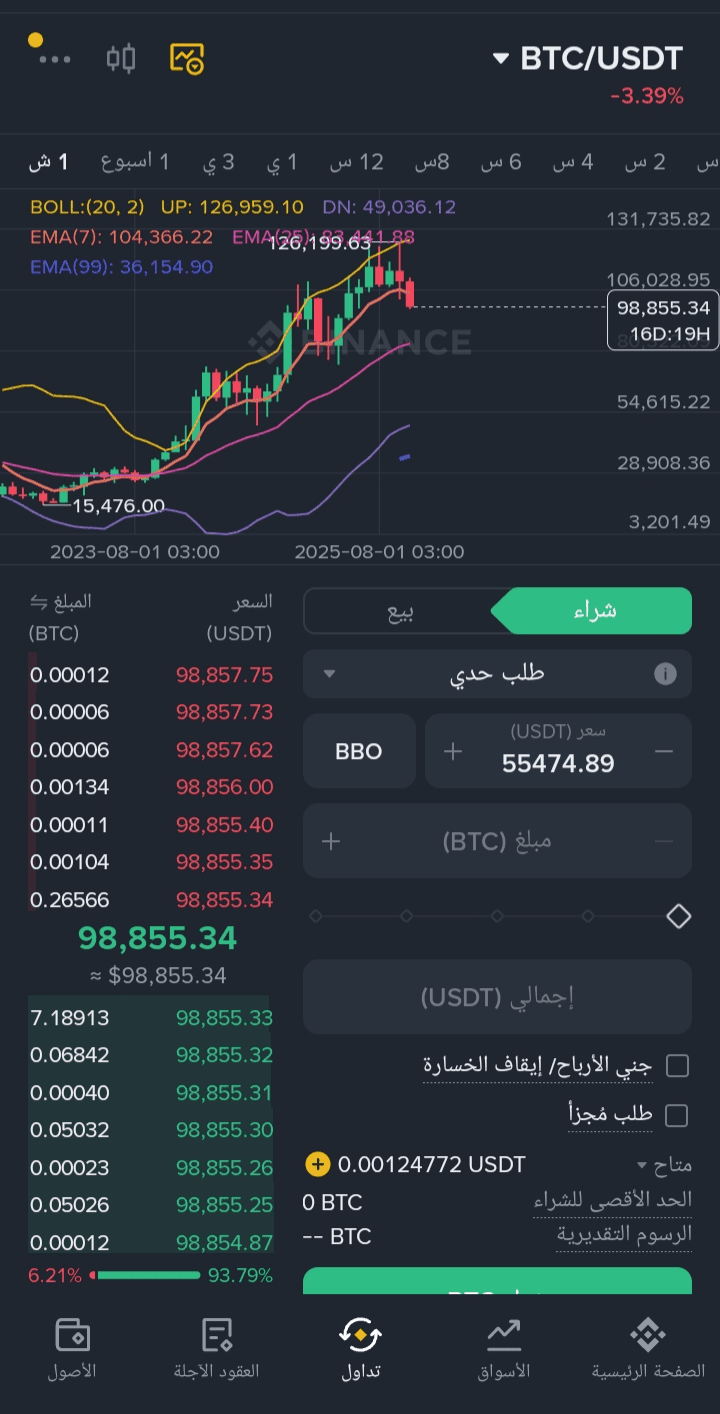Select the شراء (buy) tab
The width and height of the screenshot is (720, 1414).
tap(595, 611)
